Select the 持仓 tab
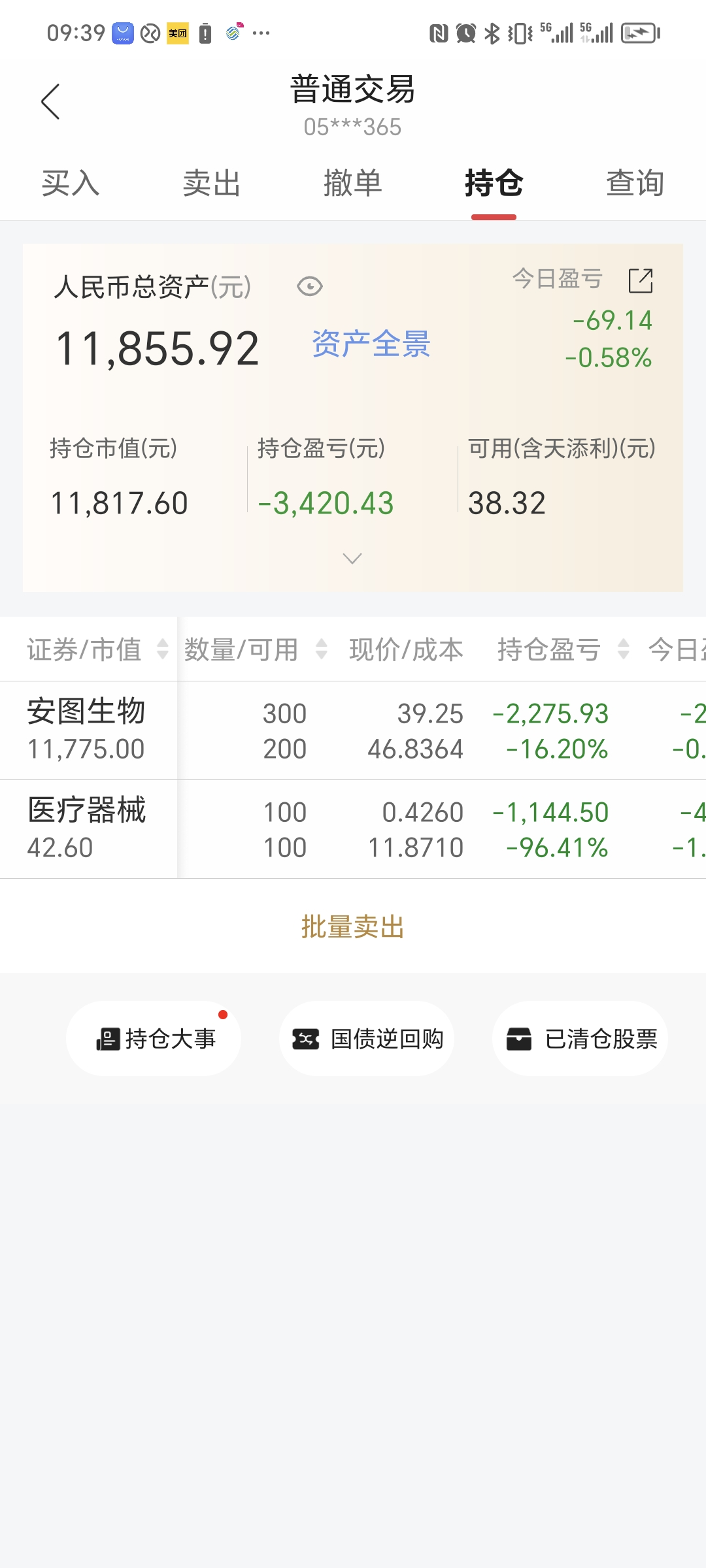Viewport: 706px width, 1568px height. [494, 183]
